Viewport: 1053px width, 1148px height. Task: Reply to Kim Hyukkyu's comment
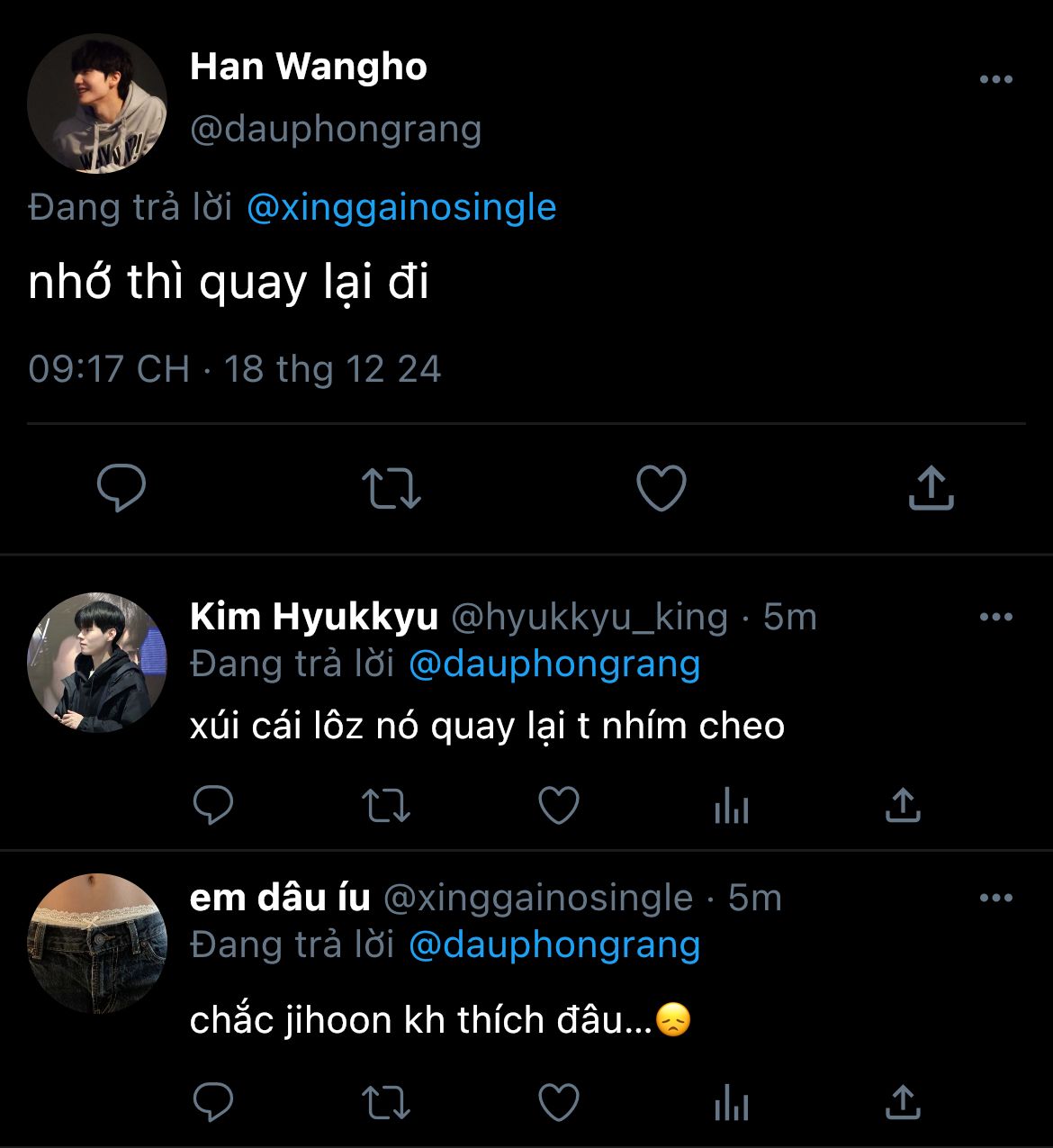[213, 806]
